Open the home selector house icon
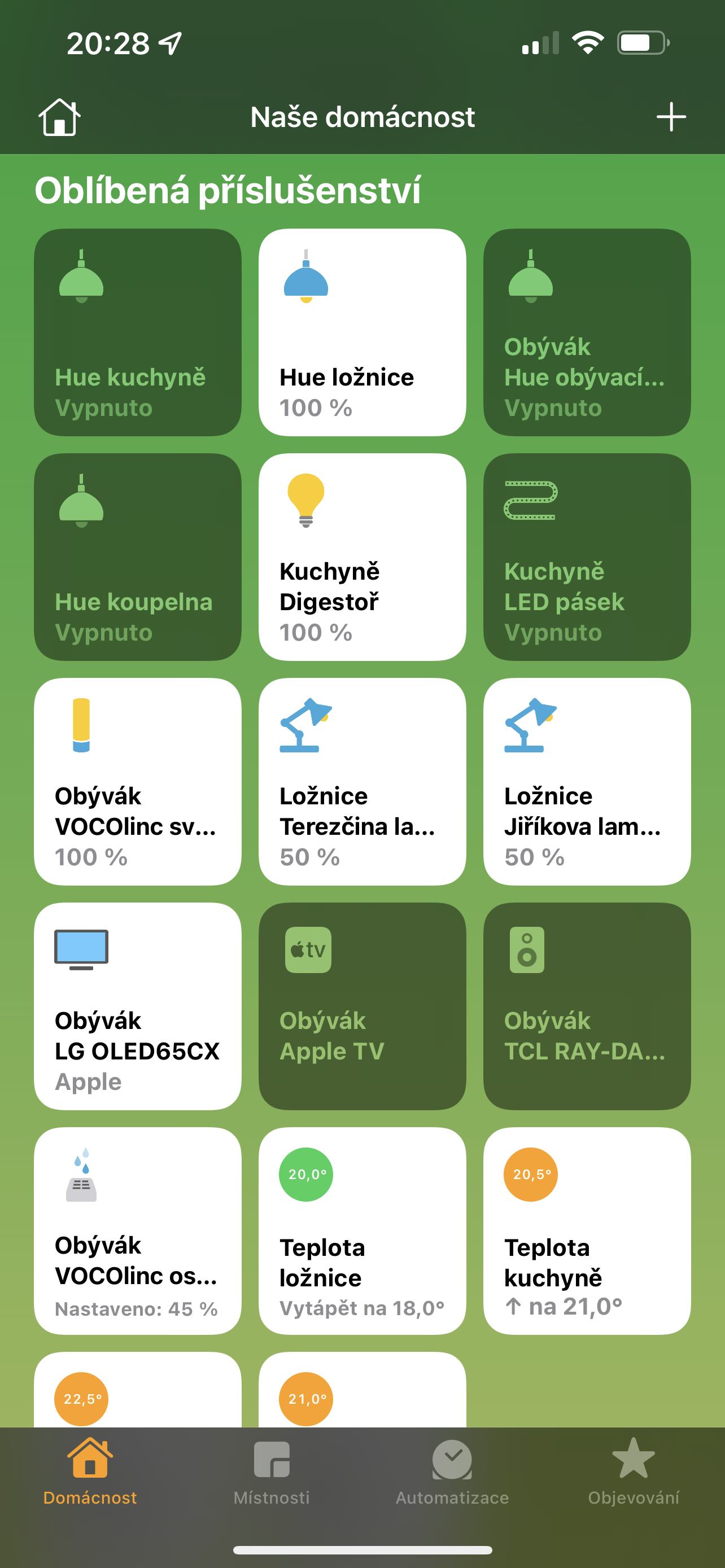The width and height of the screenshot is (725, 1568). pyautogui.click(x=60, y=117)
